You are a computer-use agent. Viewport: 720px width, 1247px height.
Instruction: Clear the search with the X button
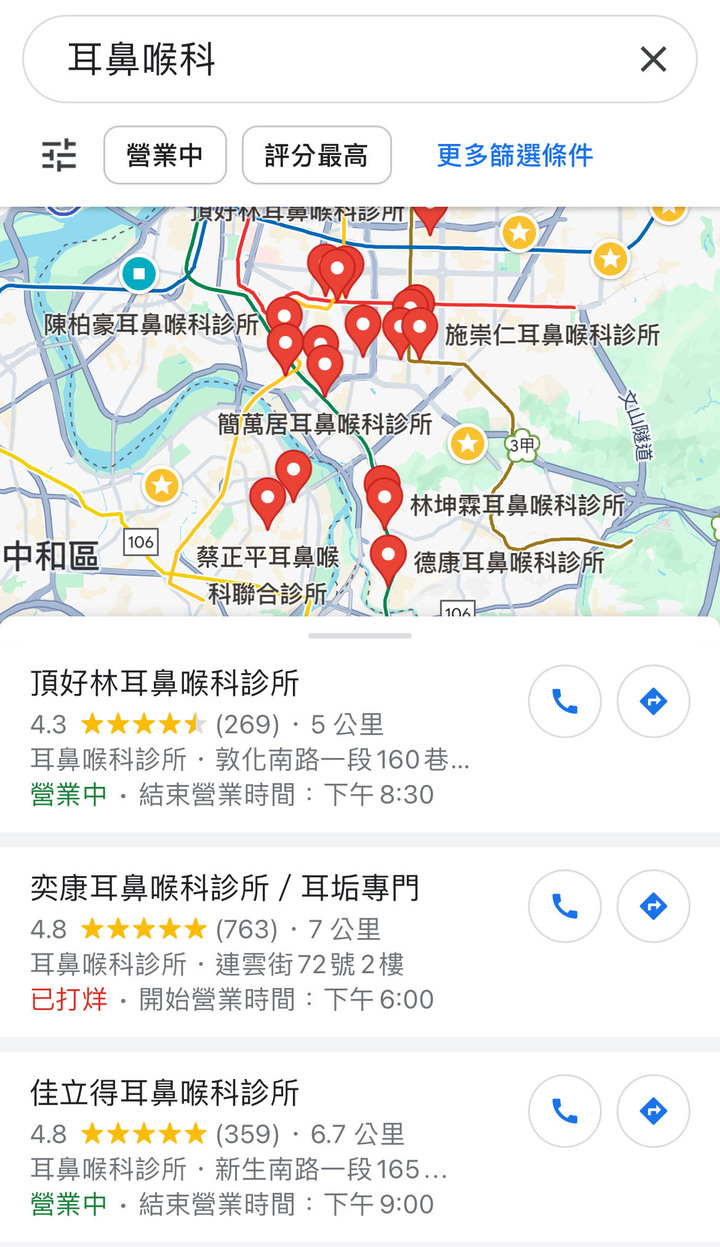[x=653, y=60]
